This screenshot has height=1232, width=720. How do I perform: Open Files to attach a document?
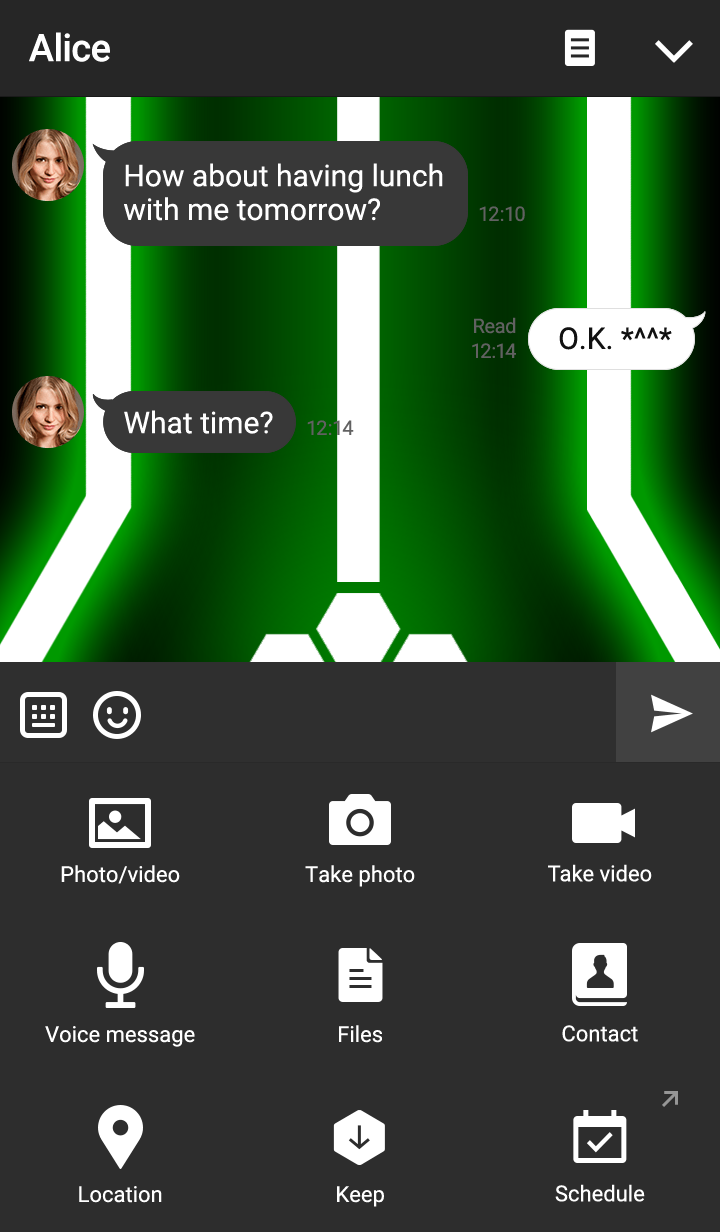(x=360, y=993)
